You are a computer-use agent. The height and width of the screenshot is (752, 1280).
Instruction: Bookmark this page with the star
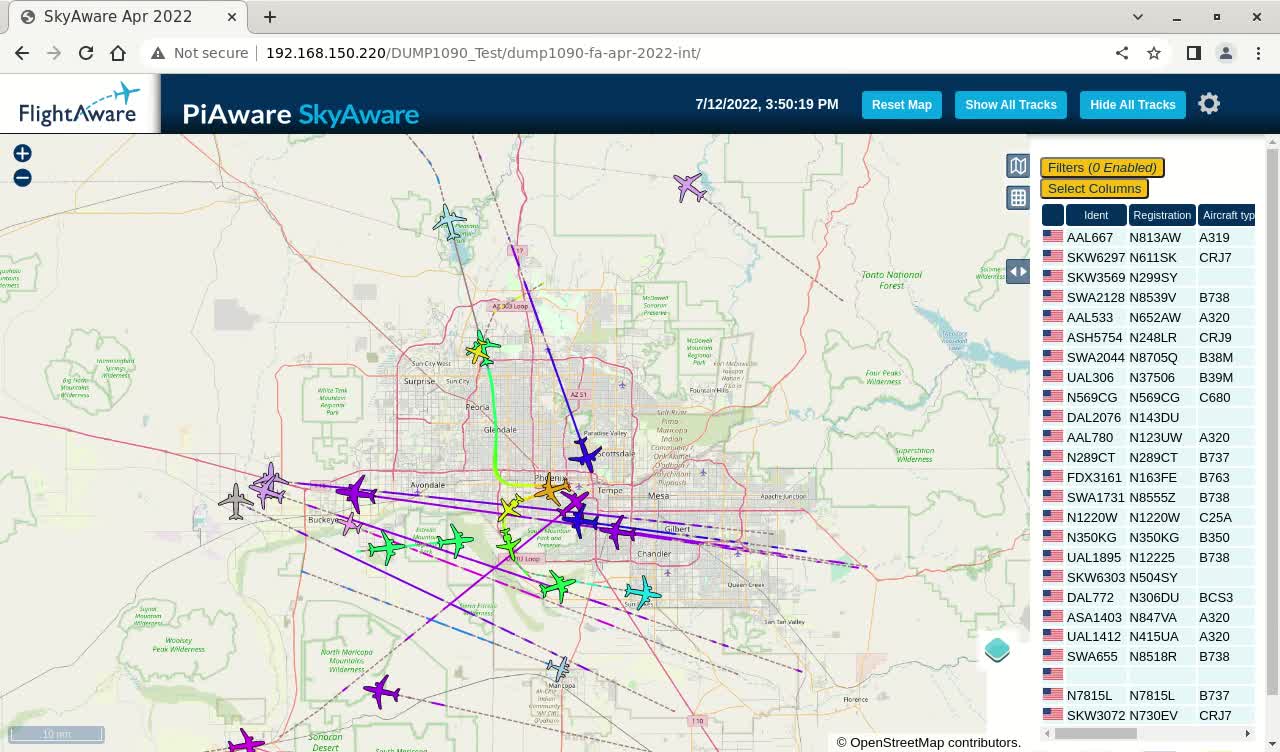(1154, 53)
